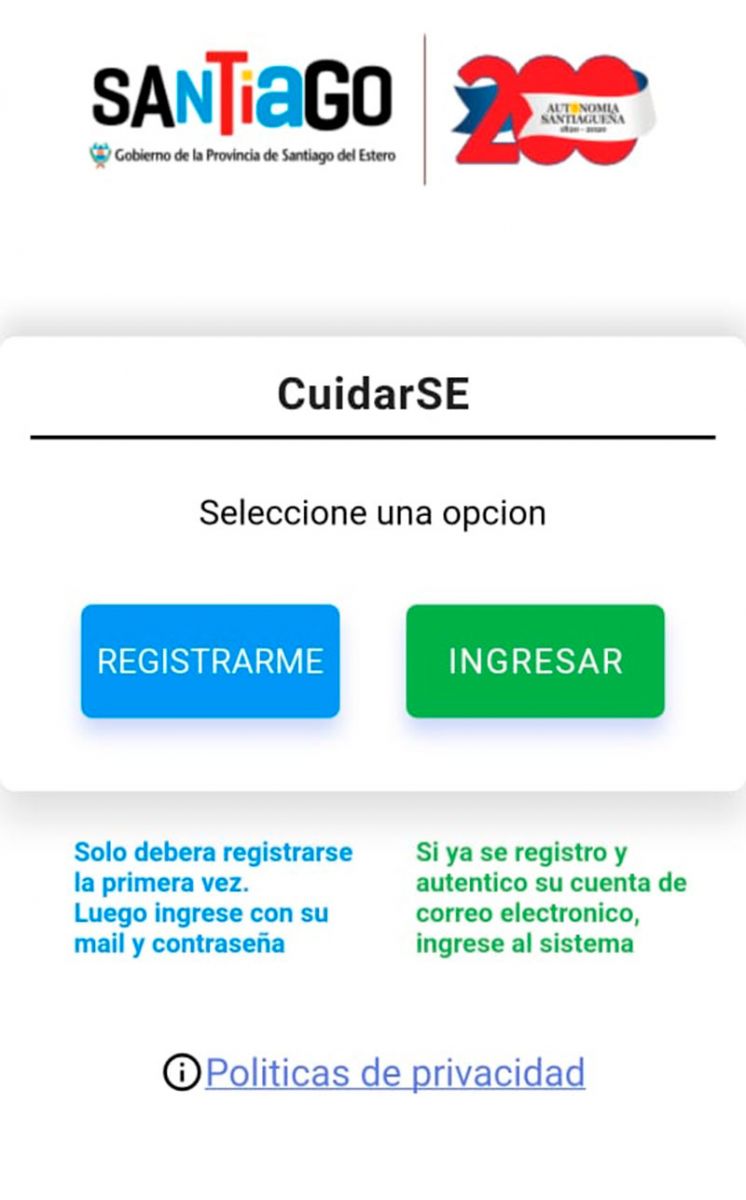This screenshot has height=1200, width=746.
Task: Select the green INGRESAR button
Action: pyautogui.click(x=535, y=661)
